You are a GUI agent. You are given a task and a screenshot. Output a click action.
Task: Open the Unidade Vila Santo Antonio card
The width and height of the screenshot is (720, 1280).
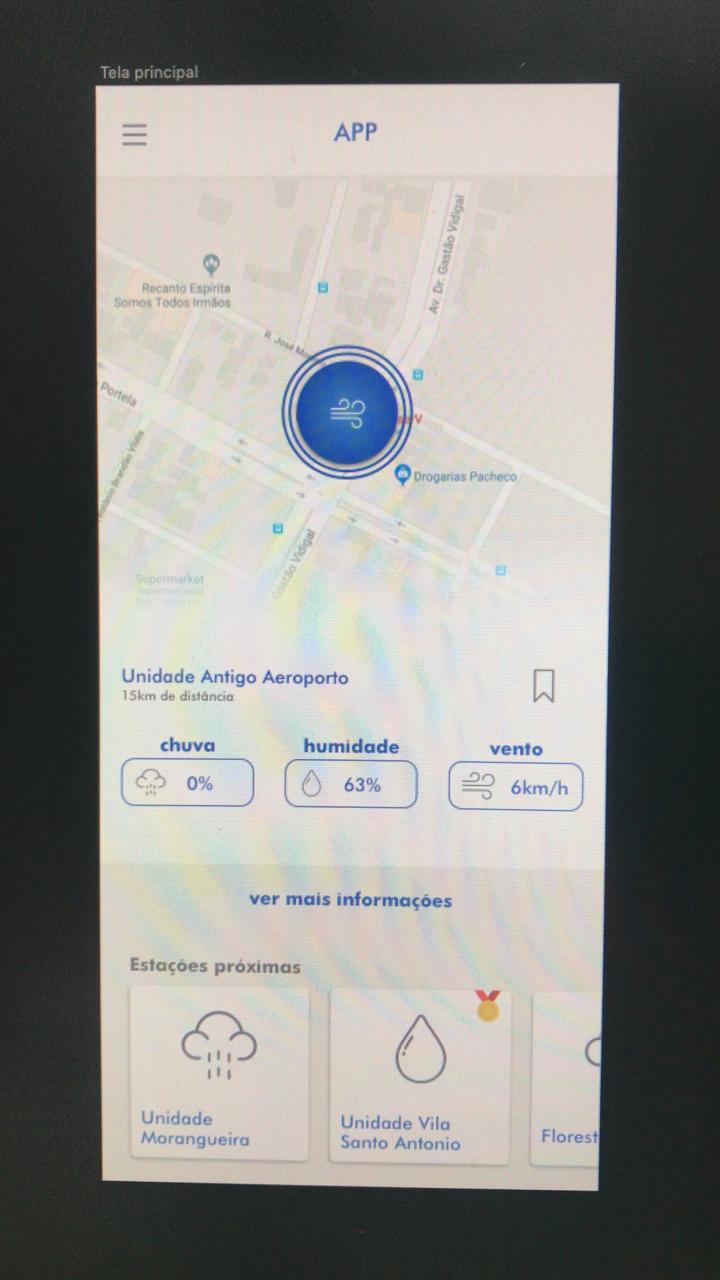[x=420, y=1077]
